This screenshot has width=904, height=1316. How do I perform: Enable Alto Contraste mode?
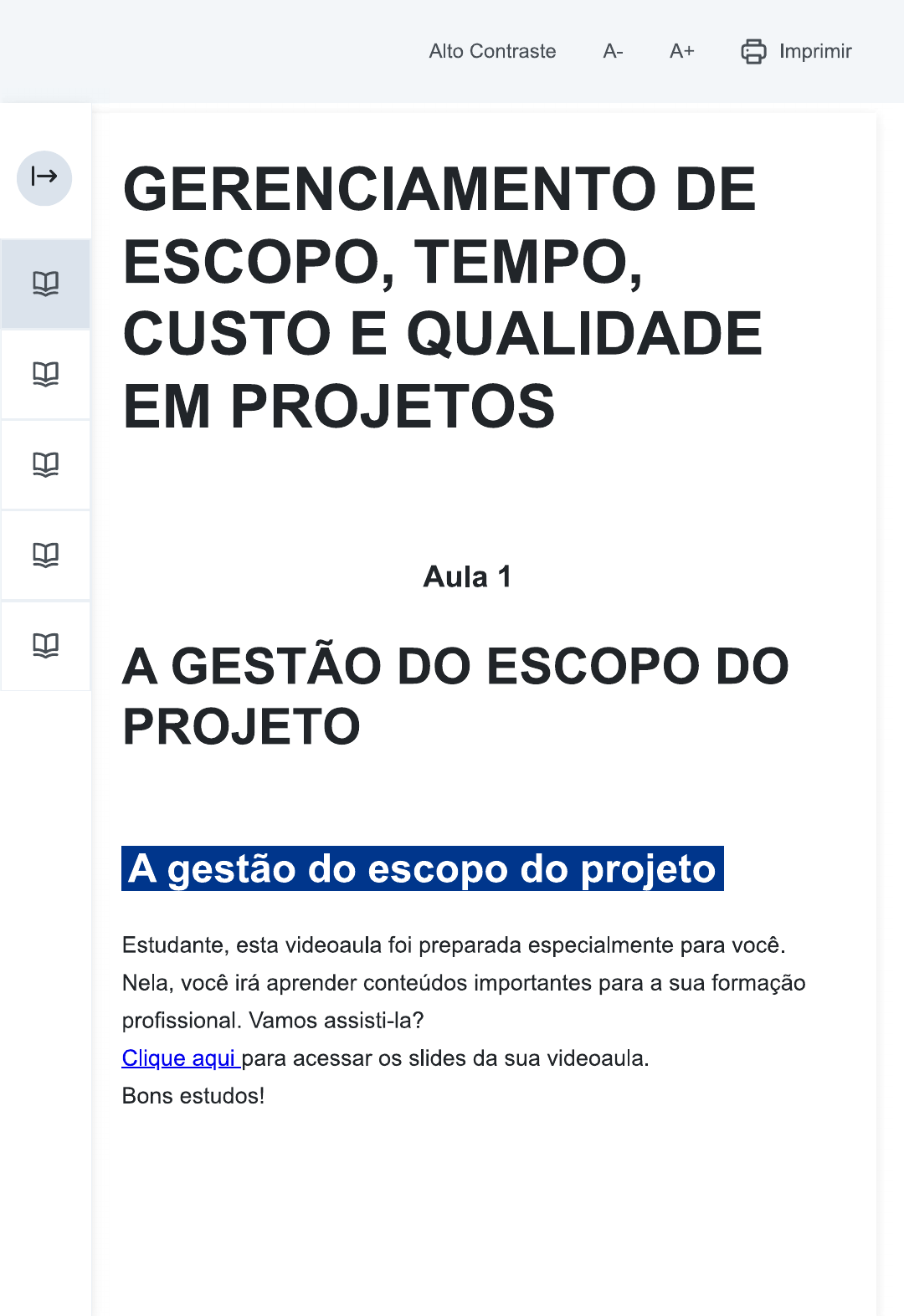(492, 51)
